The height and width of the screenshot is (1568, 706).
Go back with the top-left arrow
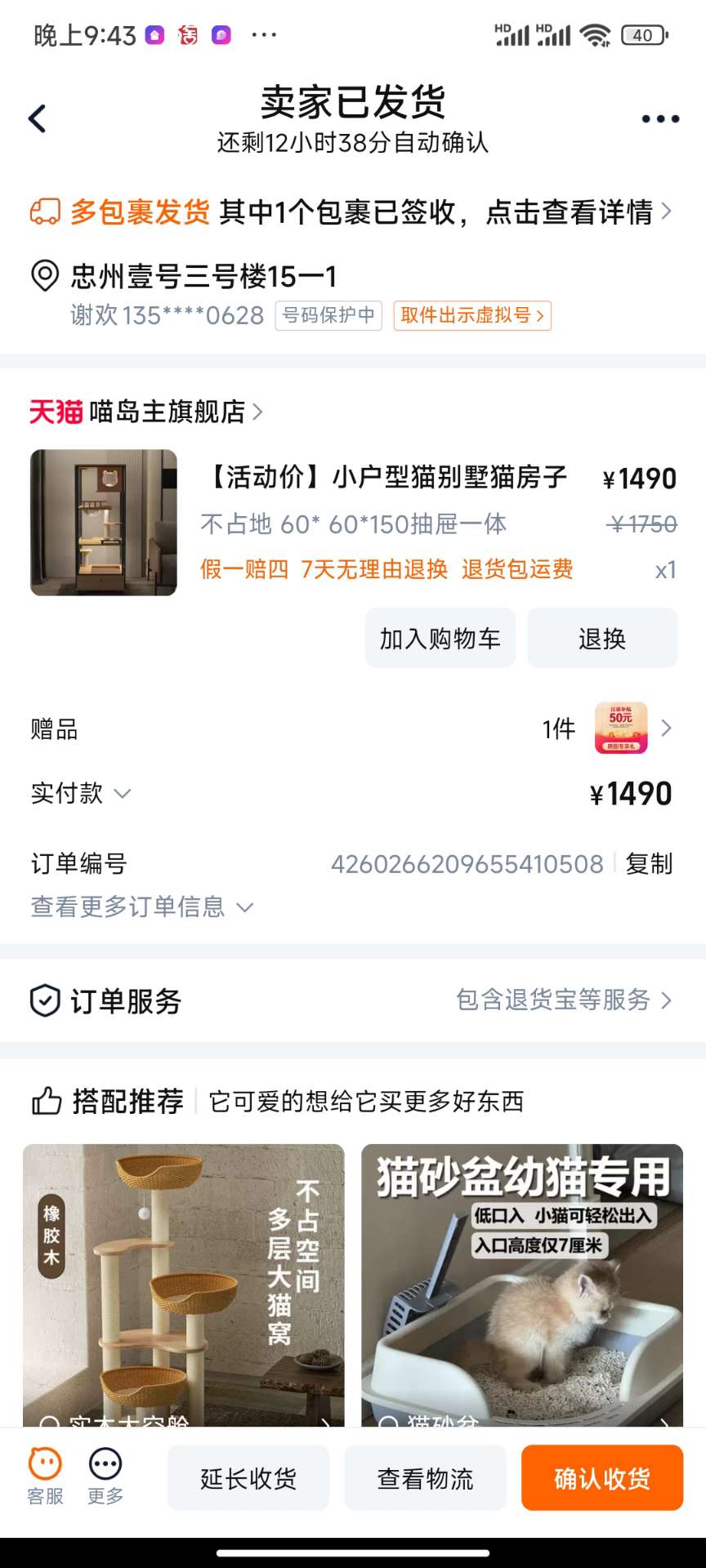(x=38, y=119)
